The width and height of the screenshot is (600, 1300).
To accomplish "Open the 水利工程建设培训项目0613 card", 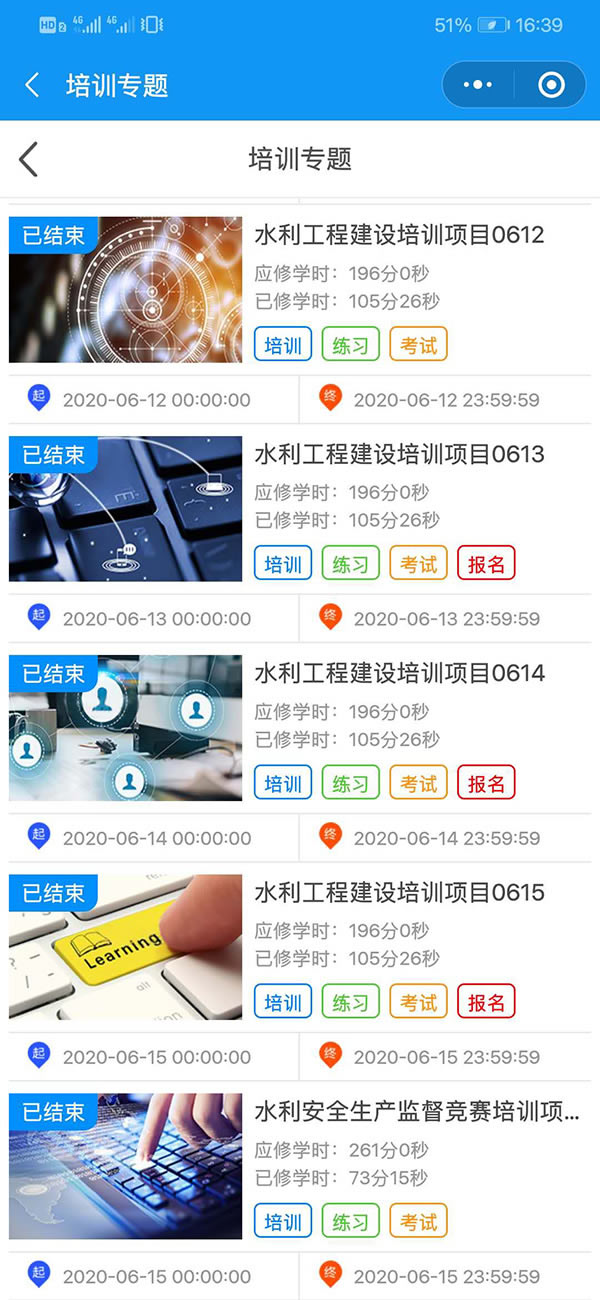I will (x=399, y=455).
